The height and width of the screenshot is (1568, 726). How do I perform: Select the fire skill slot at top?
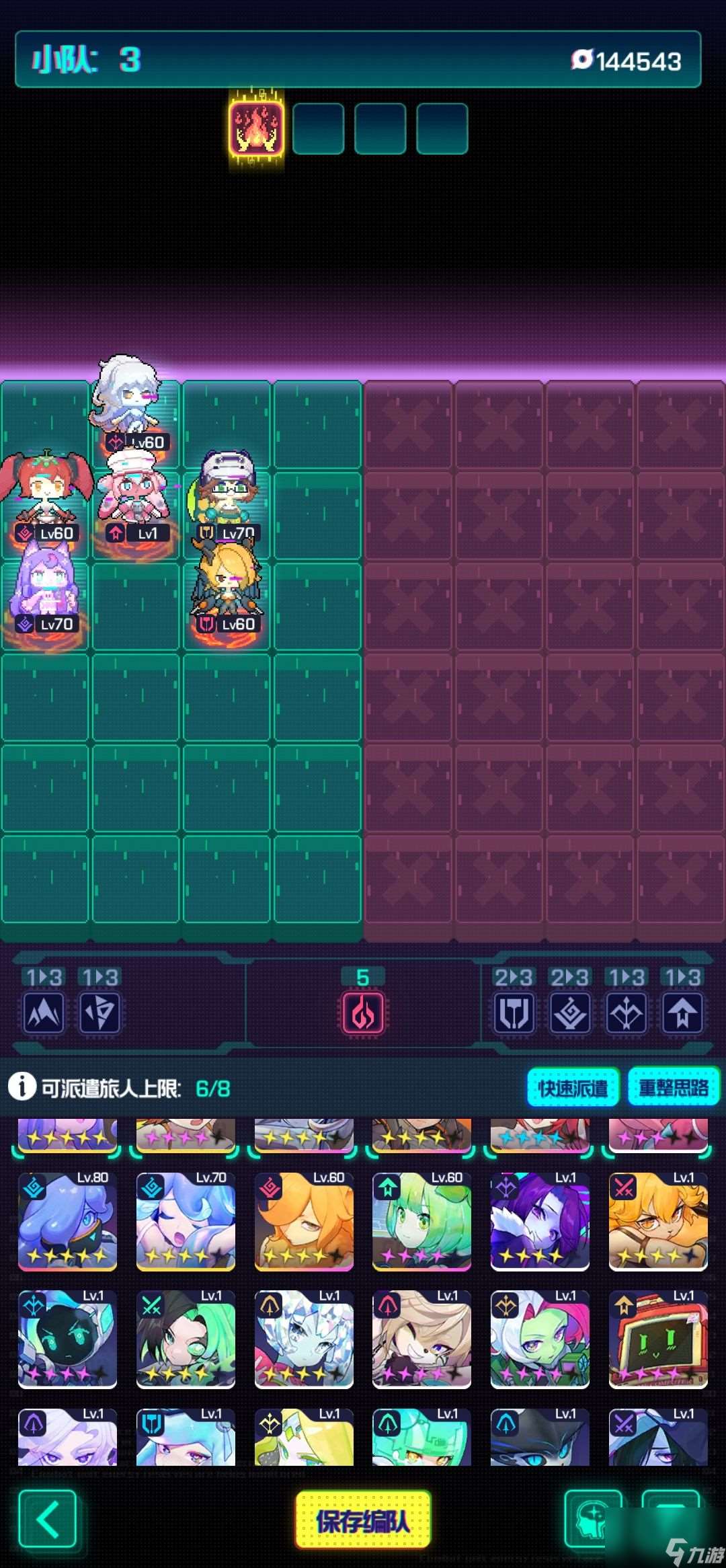tap(256, 128)
